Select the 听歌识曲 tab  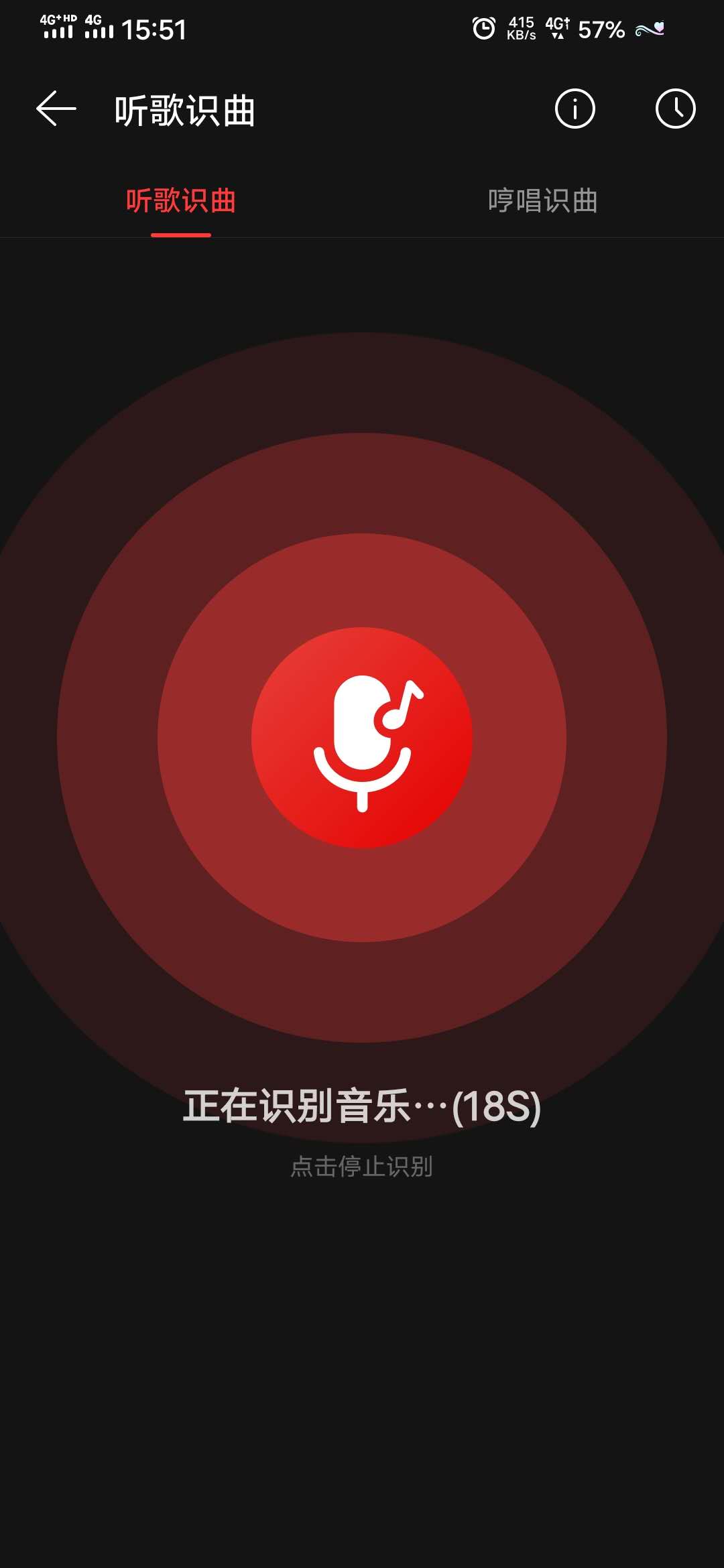click(x=181, y=201)
